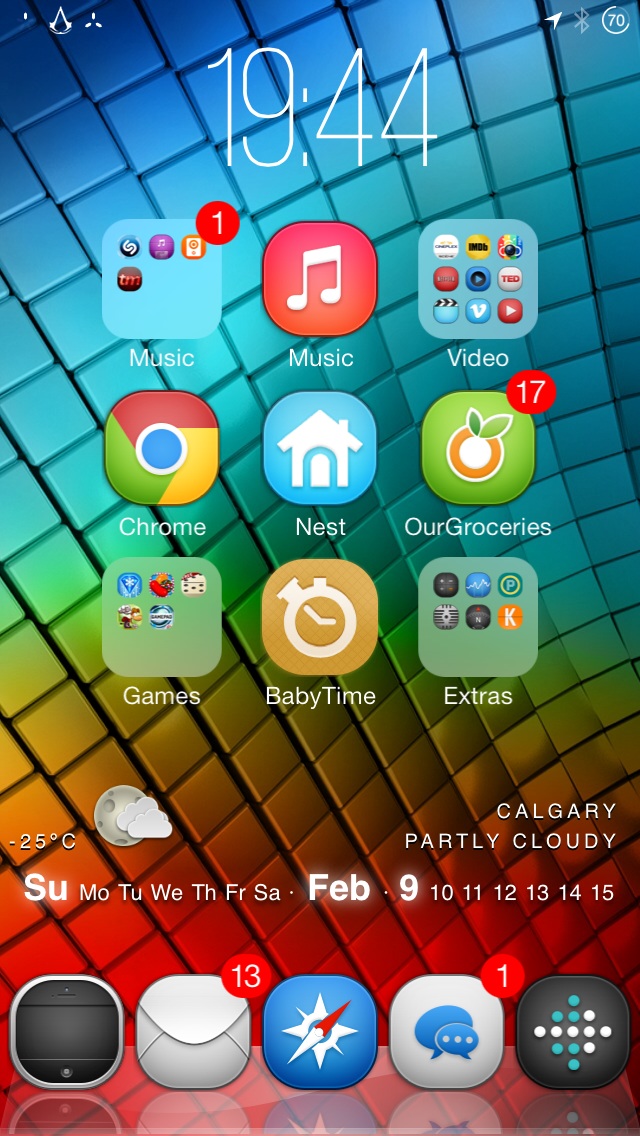The height and width of the screenshot is (1136, 640).
Task: Launch Safari from the dock
Action: pyautogui.click(x=320, y=1032)
